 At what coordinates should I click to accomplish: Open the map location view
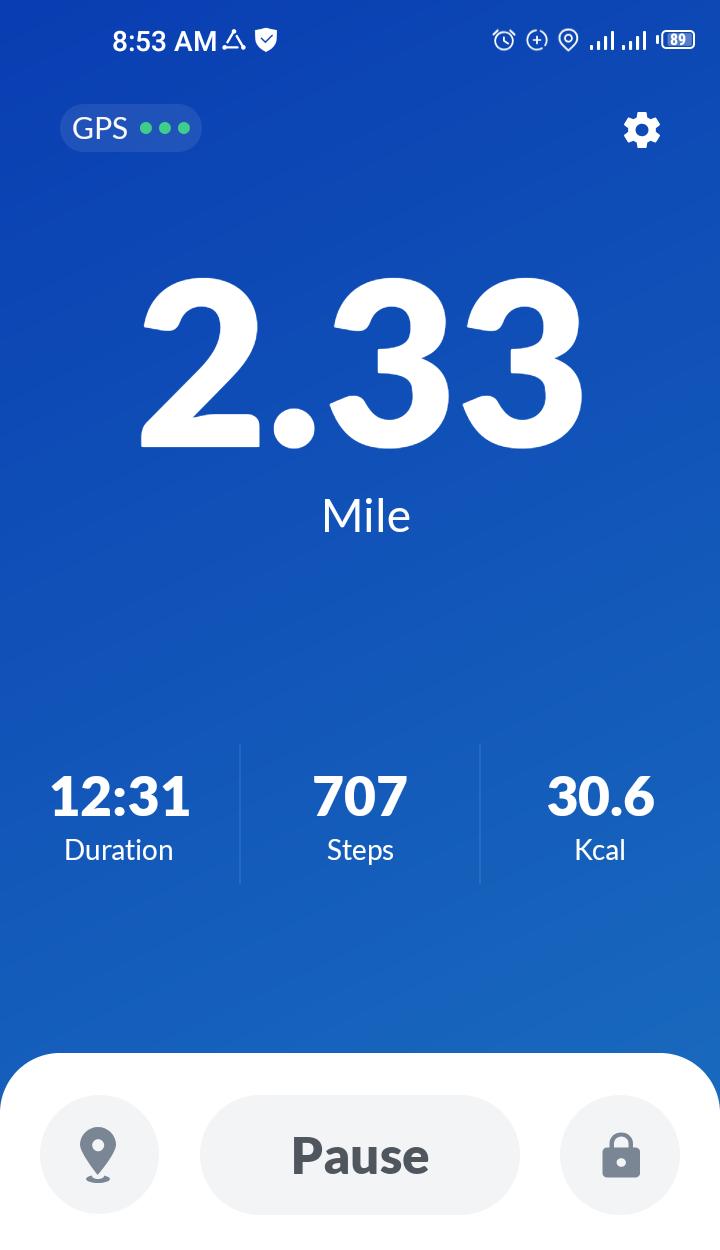click(99, 1155)
